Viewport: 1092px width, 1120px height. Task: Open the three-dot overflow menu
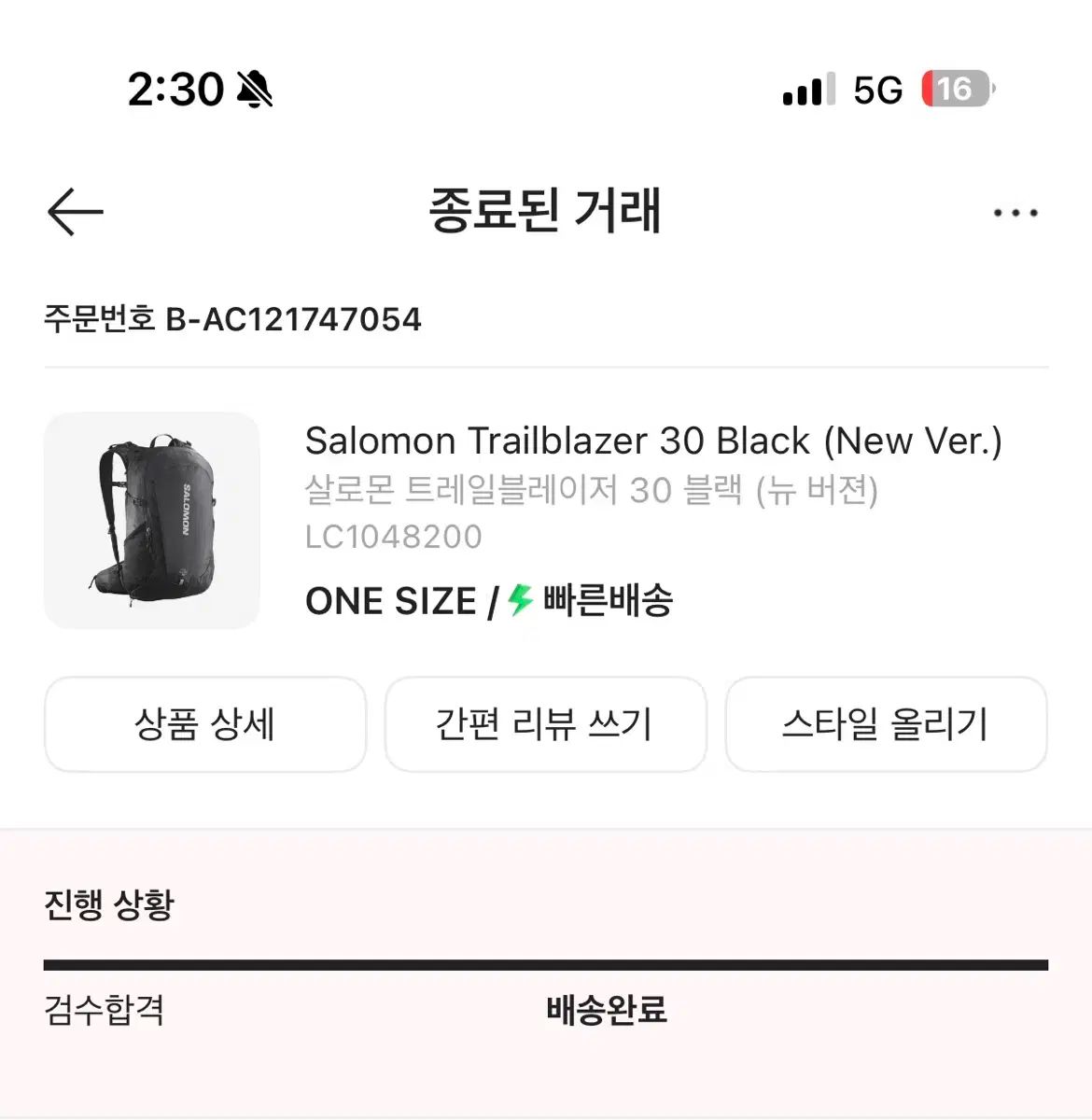pyautogui.click(x=1015, y=213)
